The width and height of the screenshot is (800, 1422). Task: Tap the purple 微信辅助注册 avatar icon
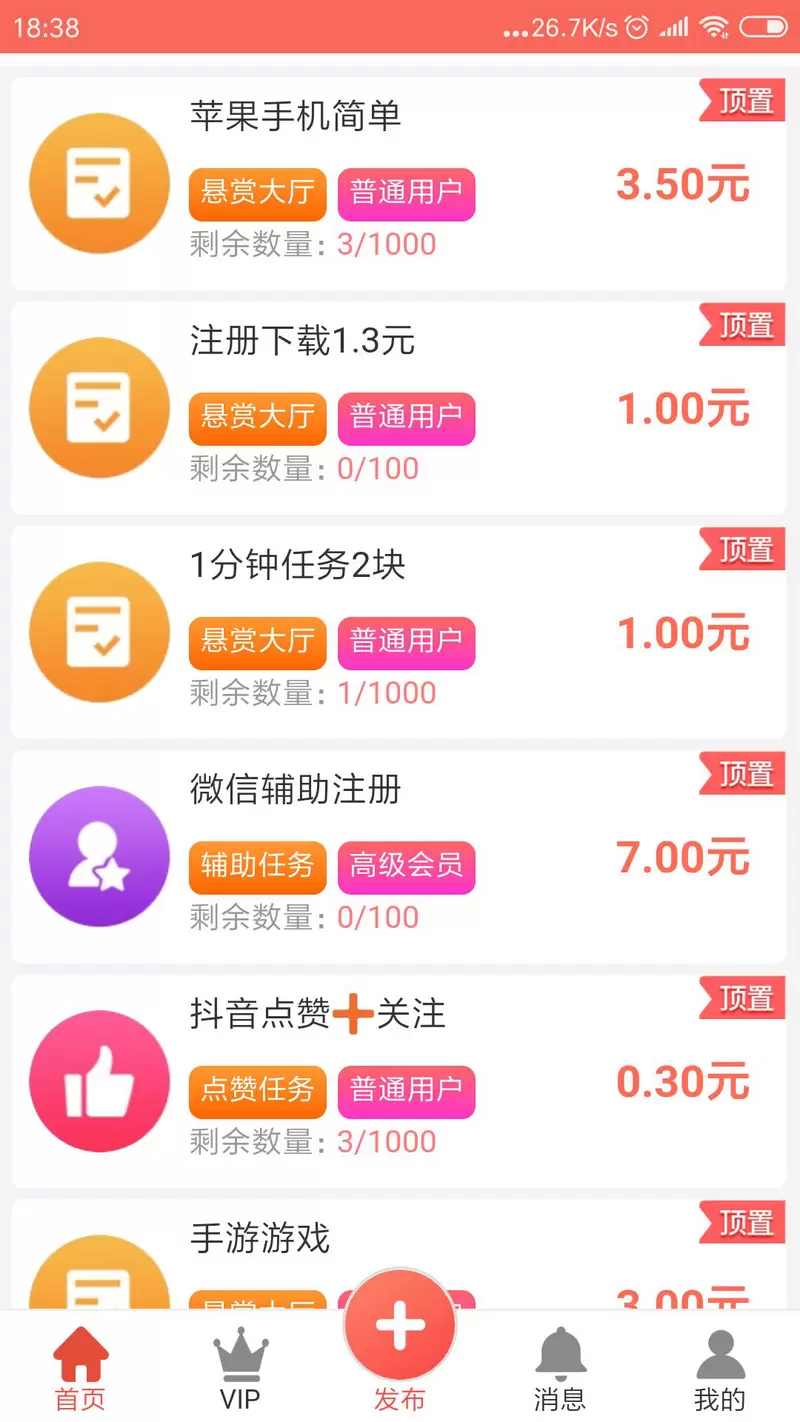(x=98, y=857)
